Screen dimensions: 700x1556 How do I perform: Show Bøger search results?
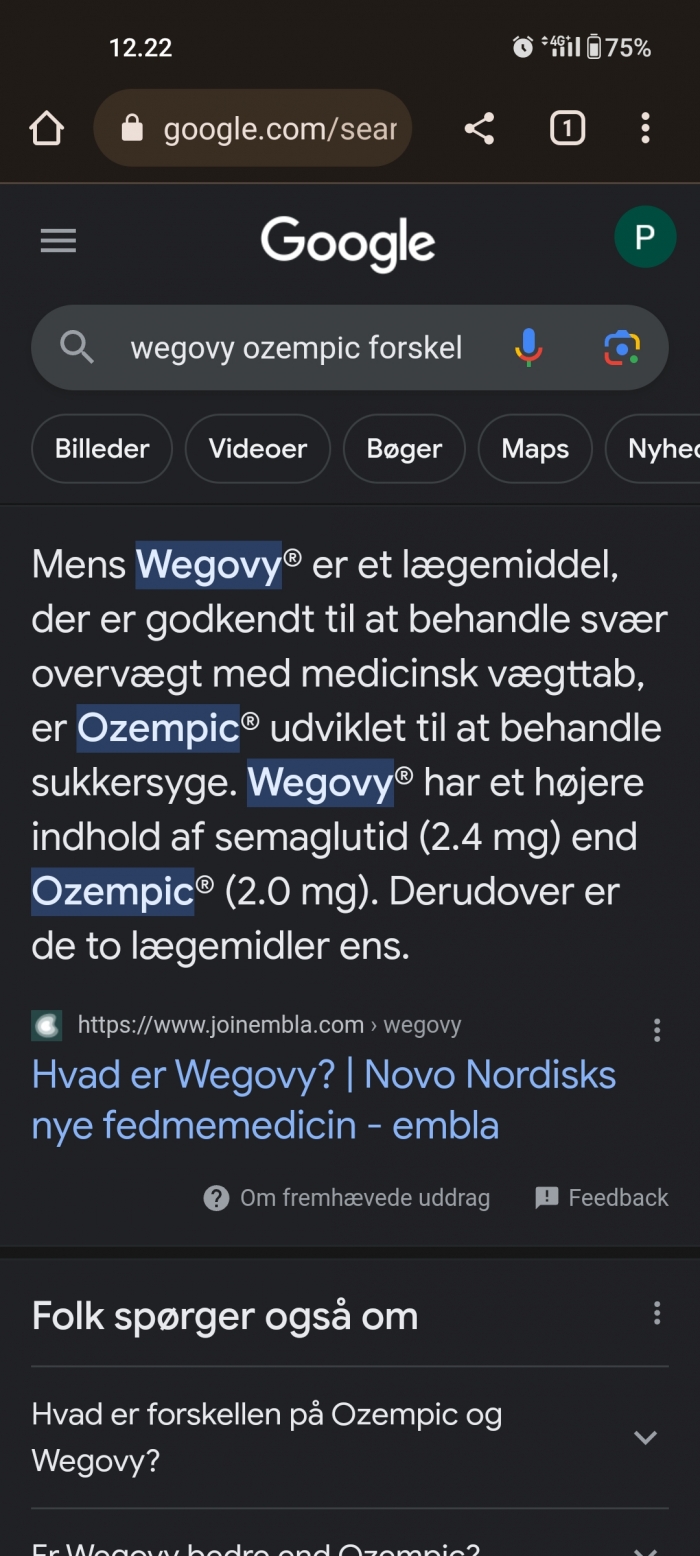[x=404, y=449]
